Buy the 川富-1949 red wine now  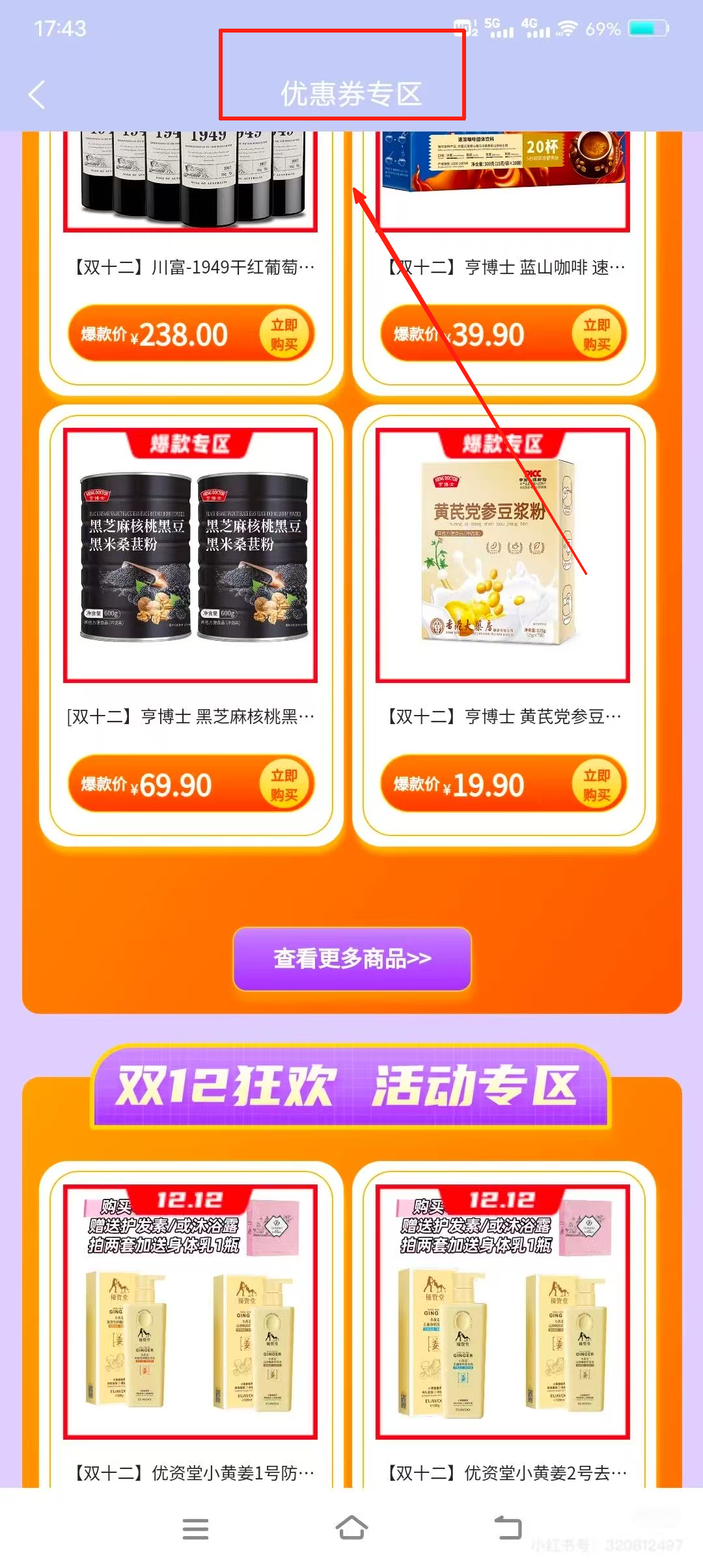(x=285, y=335)
